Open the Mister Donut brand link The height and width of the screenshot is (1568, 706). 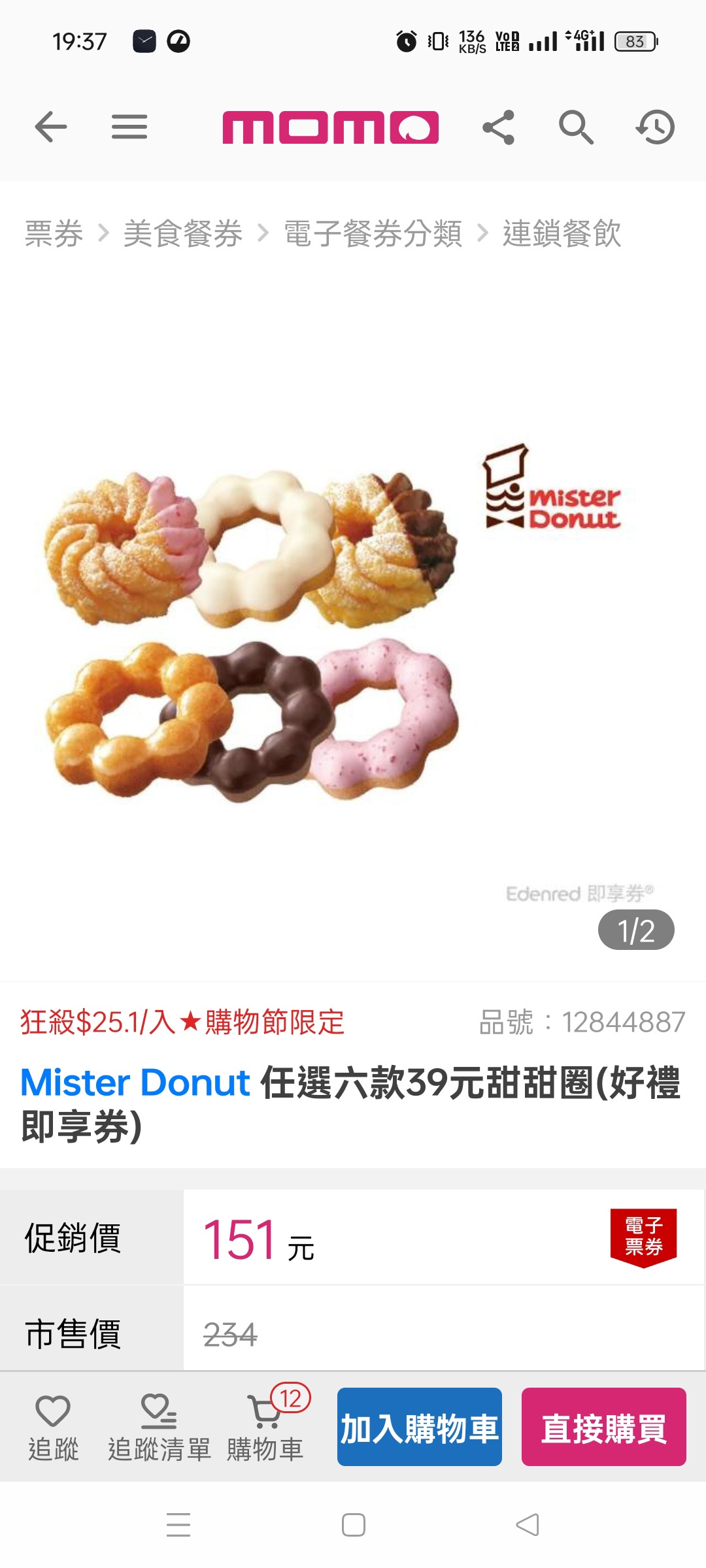point(135,1083)
